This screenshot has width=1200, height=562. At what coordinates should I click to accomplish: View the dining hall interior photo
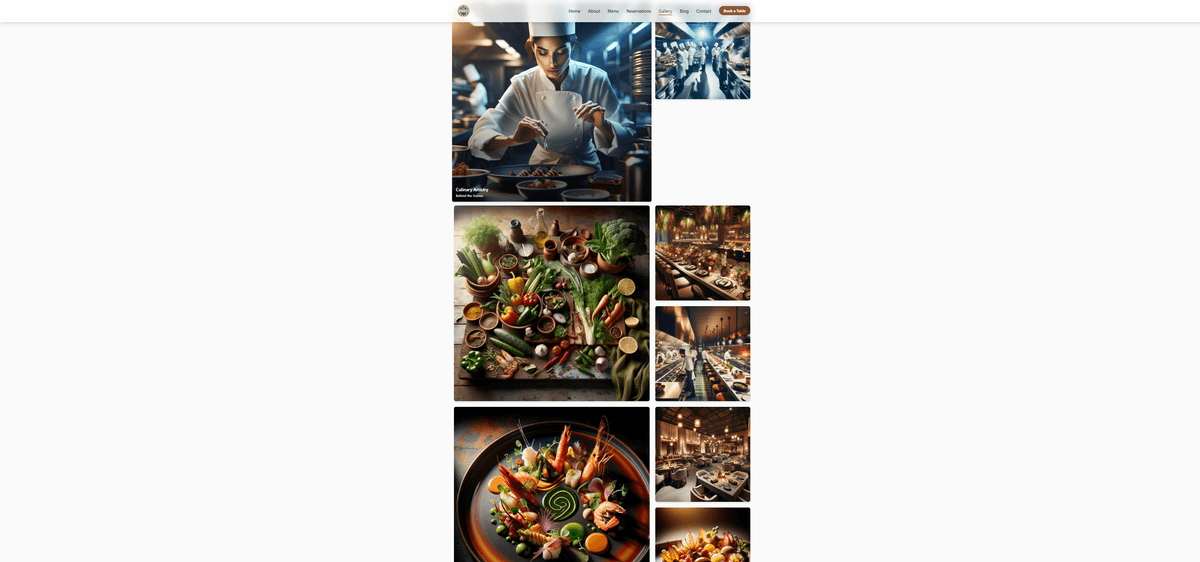point(702,453)
